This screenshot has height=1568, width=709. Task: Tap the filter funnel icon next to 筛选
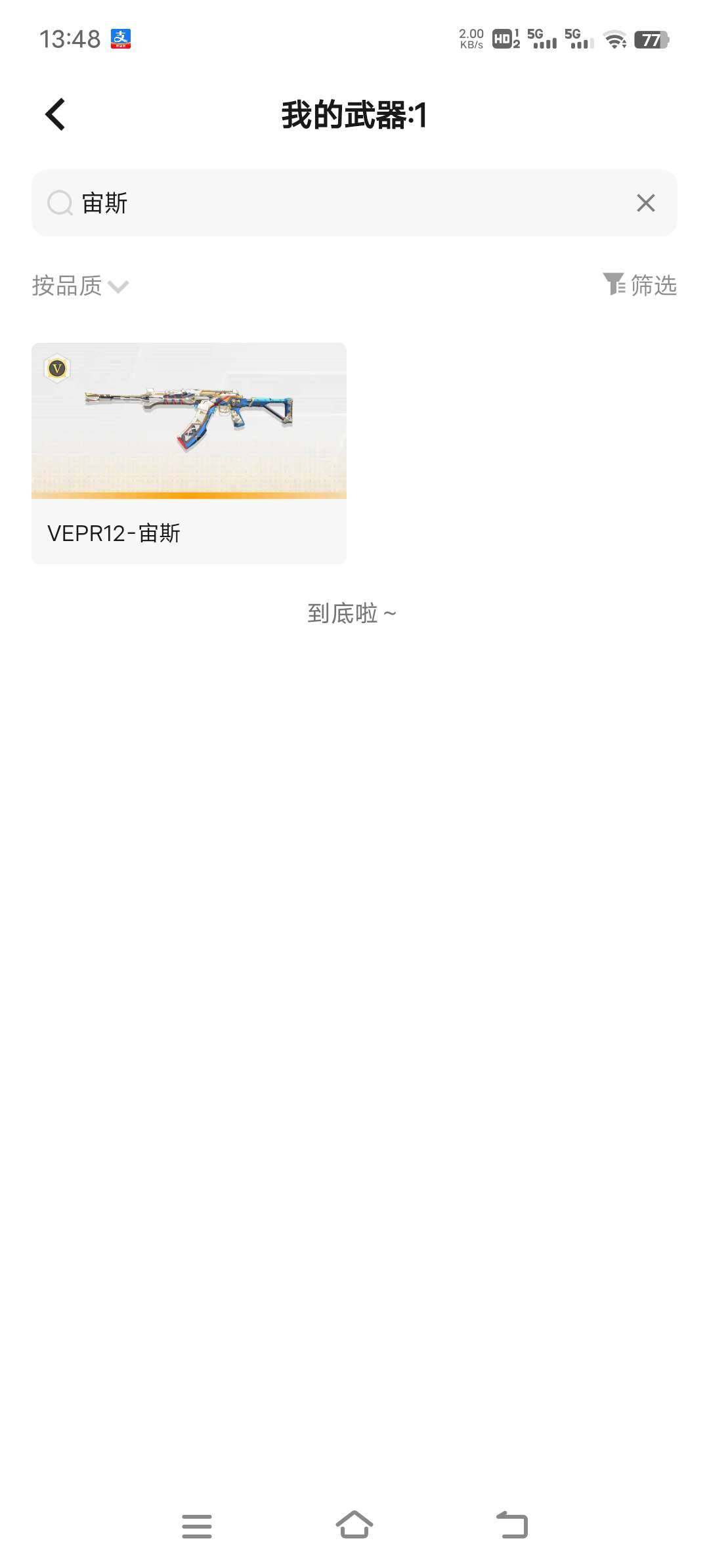click(x=614, y=286)
